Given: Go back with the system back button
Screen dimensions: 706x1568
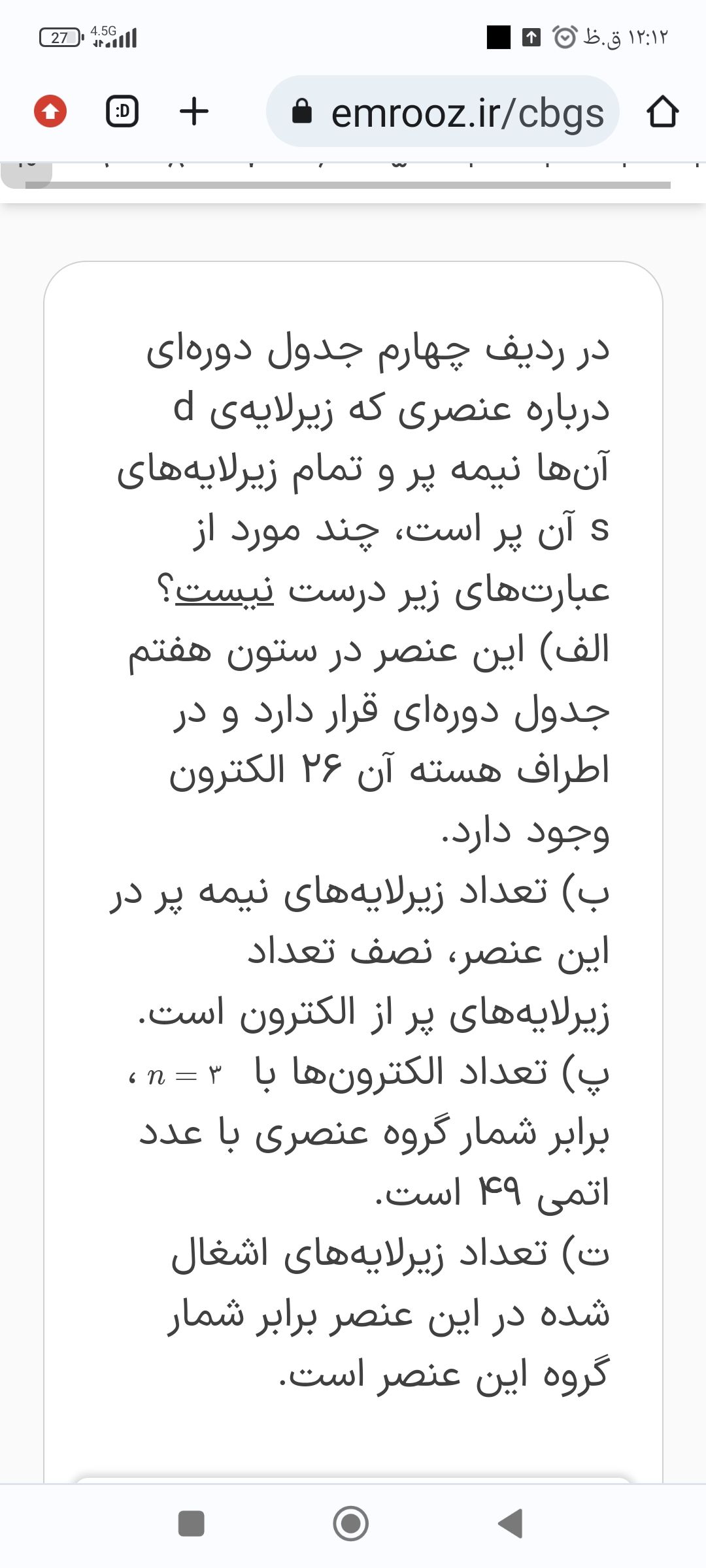Looking at the screenshot, I should (510, 1523).
